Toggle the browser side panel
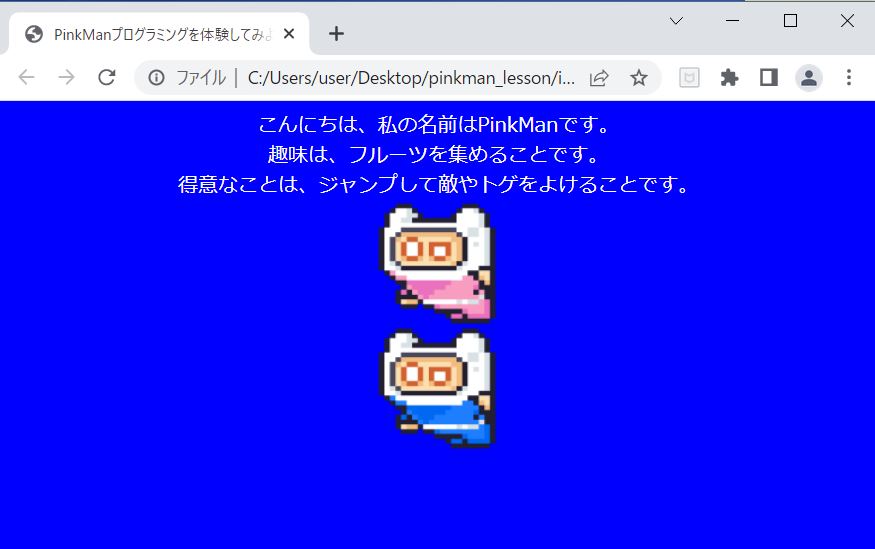Screen dimensions: 875x549 coord(768,78)
